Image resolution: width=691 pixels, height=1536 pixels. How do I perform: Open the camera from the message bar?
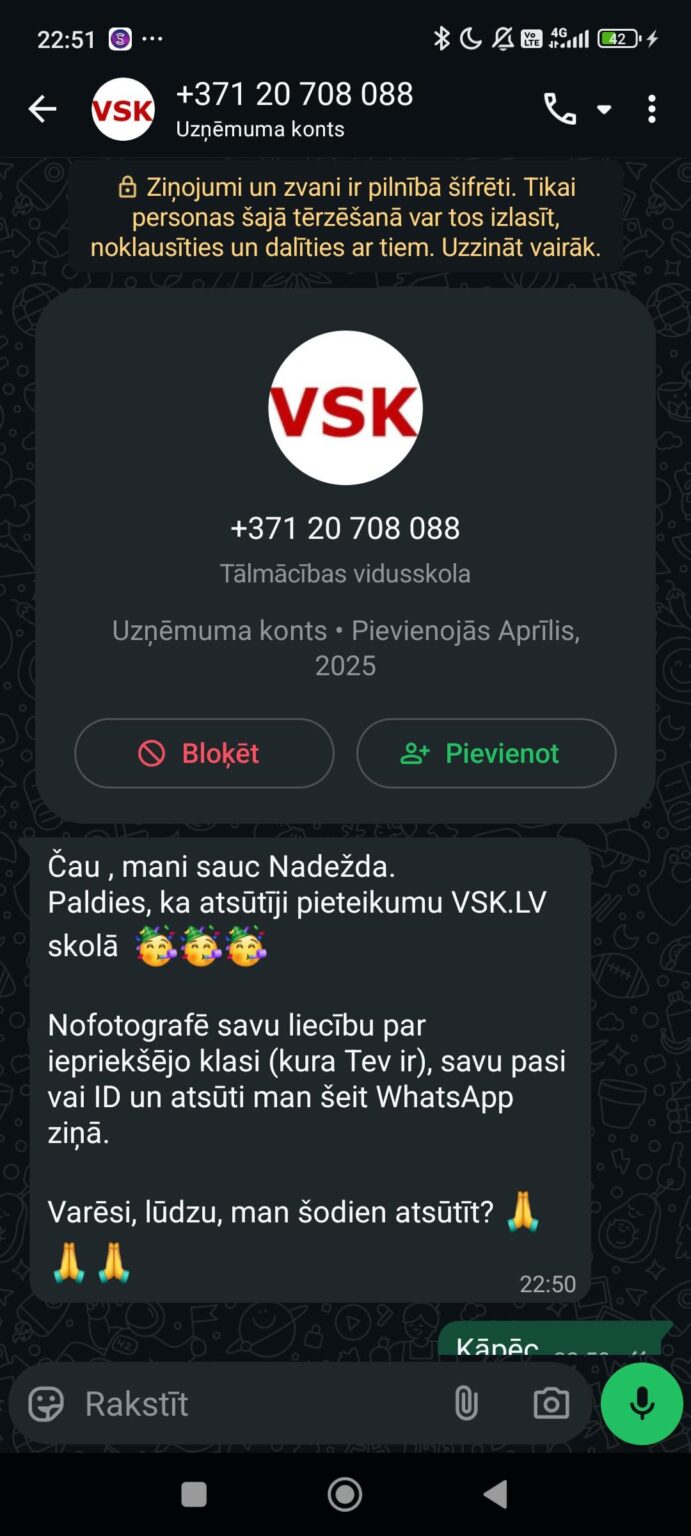[551, 1404]
